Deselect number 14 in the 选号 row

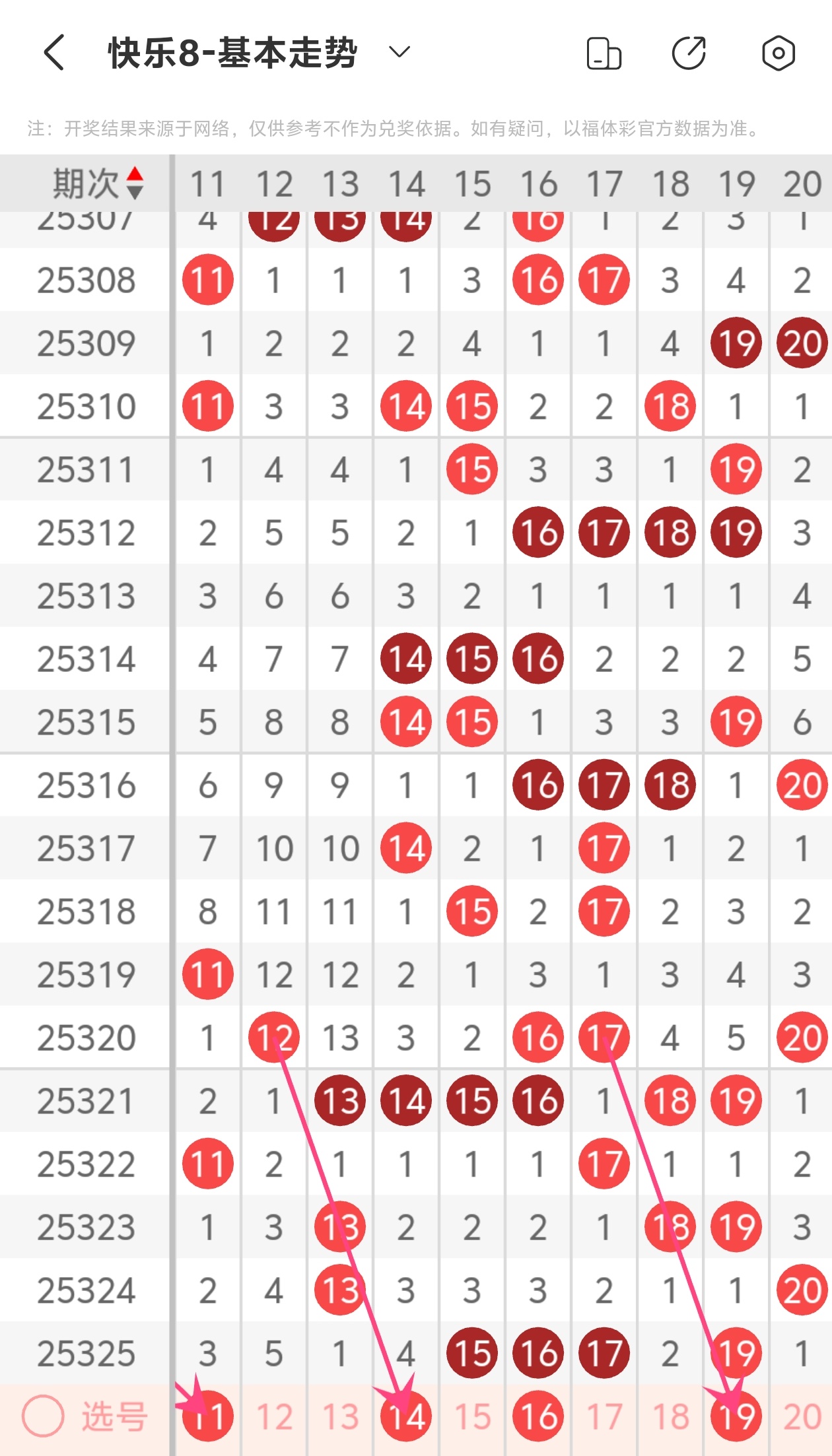(x=406, y=1416)
